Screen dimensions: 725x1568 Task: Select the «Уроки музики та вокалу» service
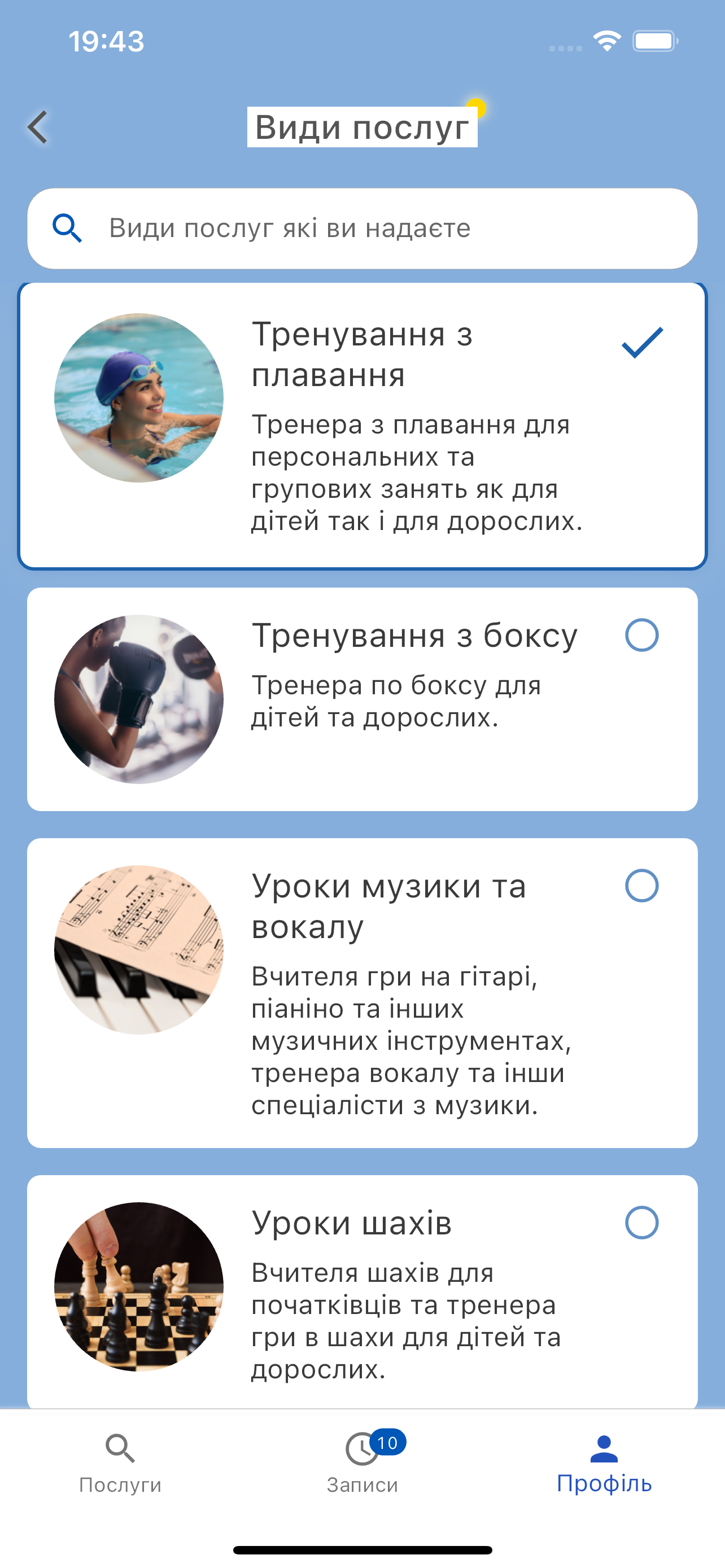tap(641, 886)
